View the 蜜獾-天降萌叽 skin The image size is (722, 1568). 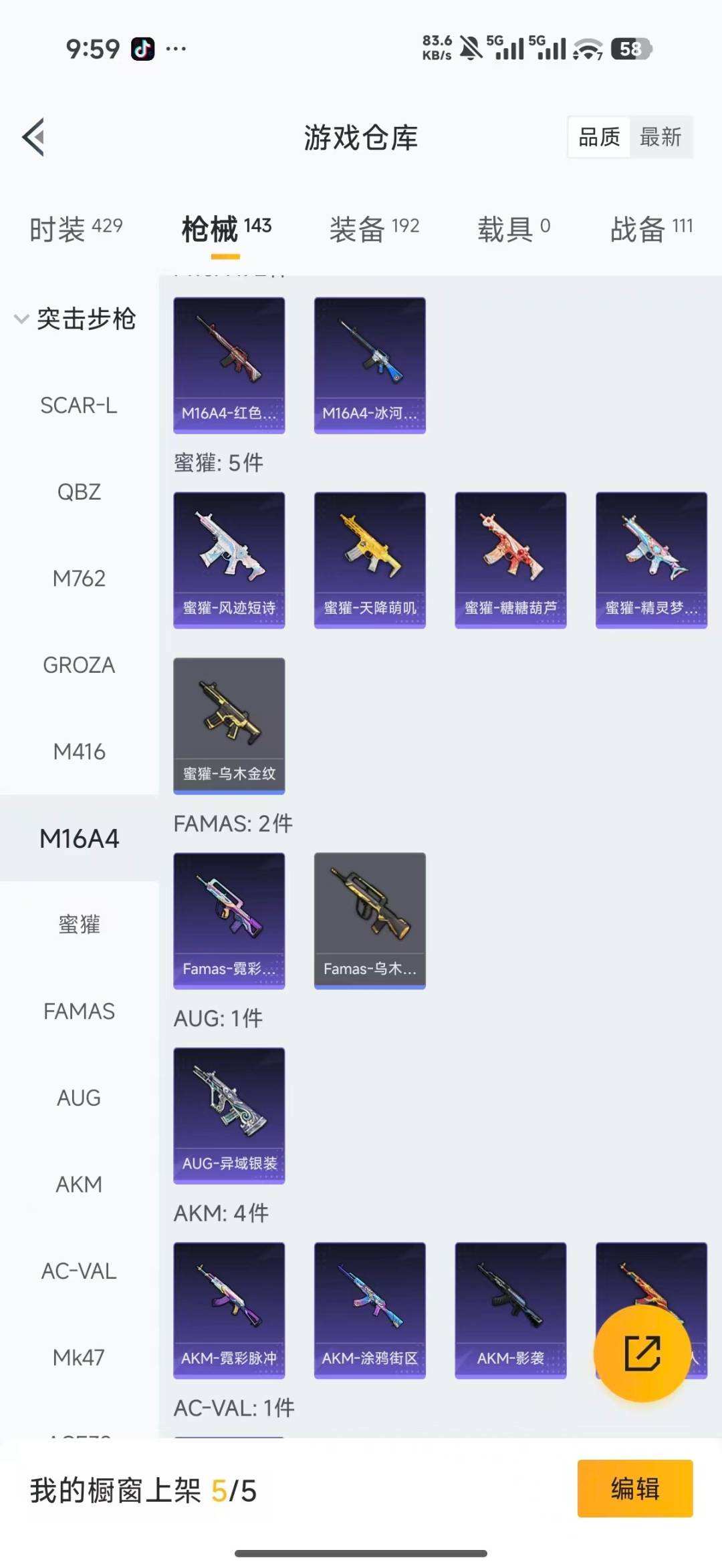370,560
